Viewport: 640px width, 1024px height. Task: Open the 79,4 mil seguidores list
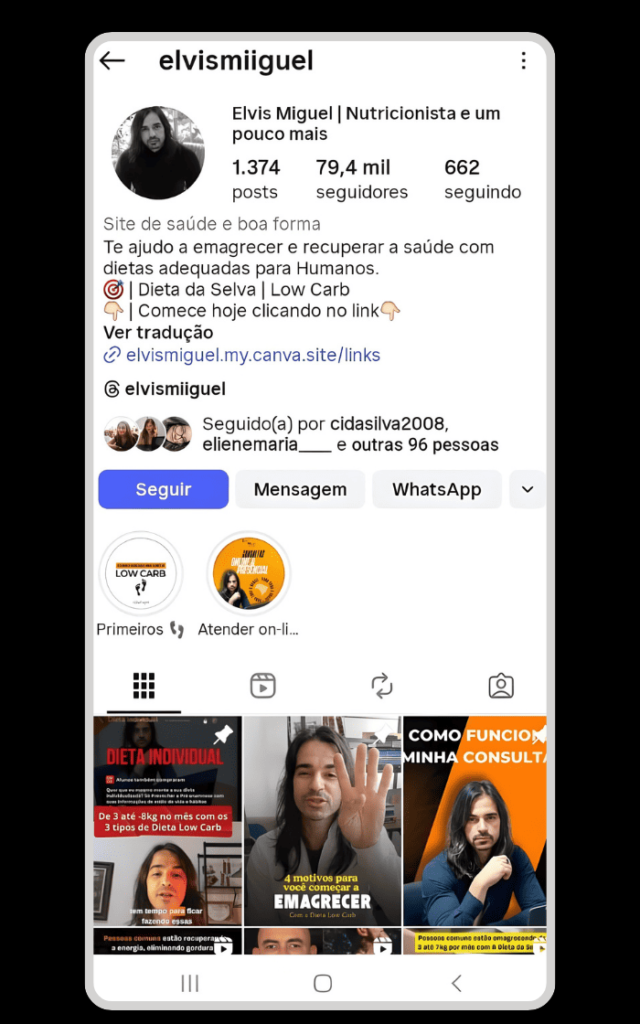pos(361,179)
